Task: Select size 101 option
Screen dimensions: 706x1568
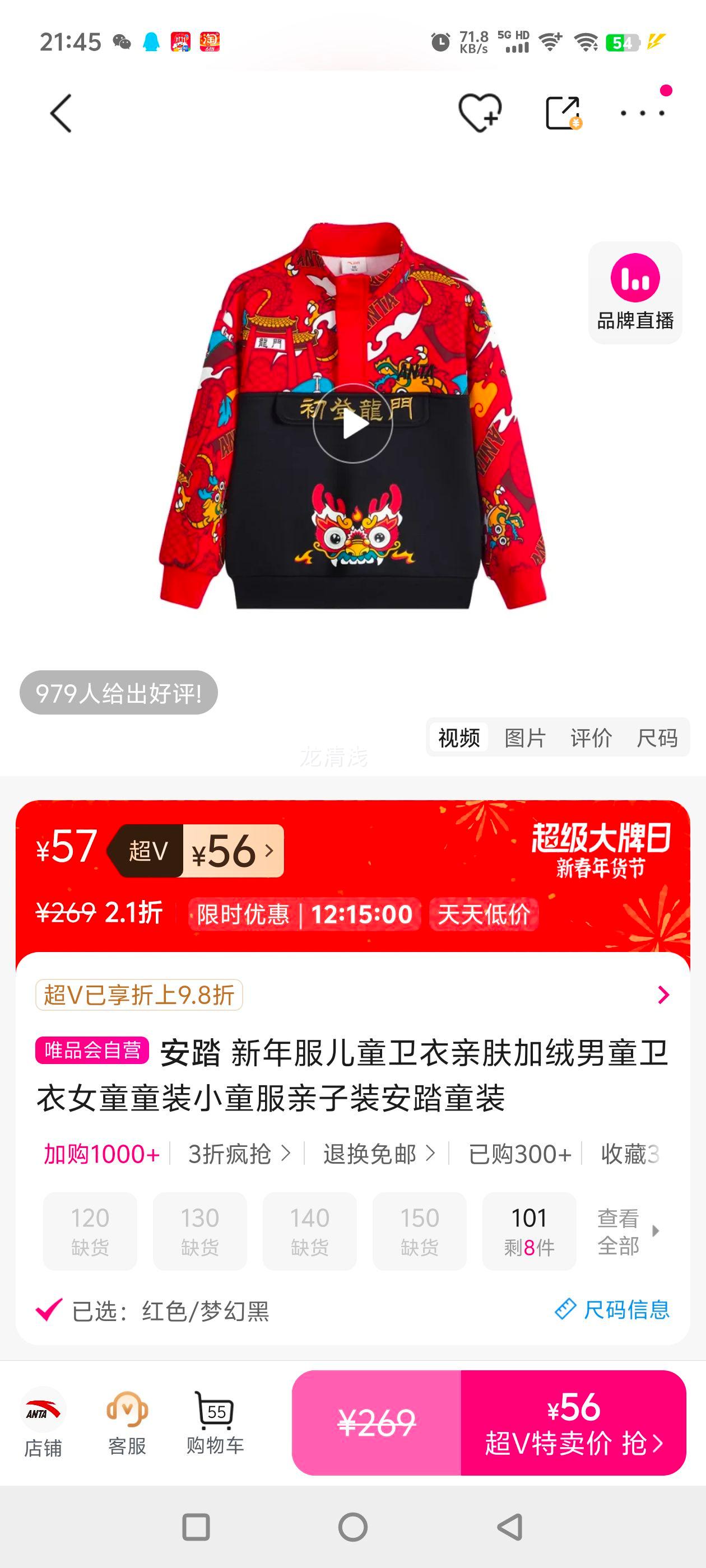Action: pyautogui.click(x=529, y=1232)
